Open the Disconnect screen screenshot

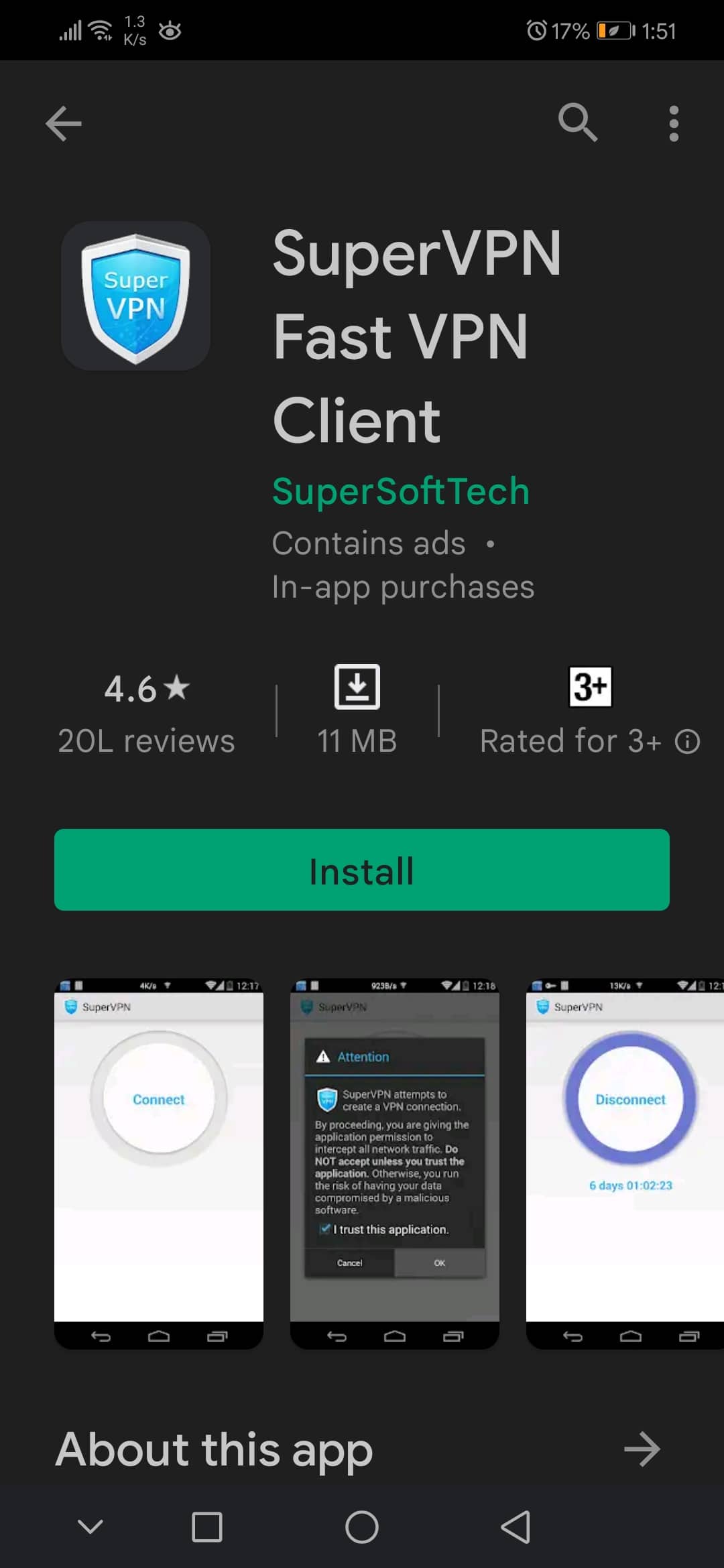[623, 1163]
